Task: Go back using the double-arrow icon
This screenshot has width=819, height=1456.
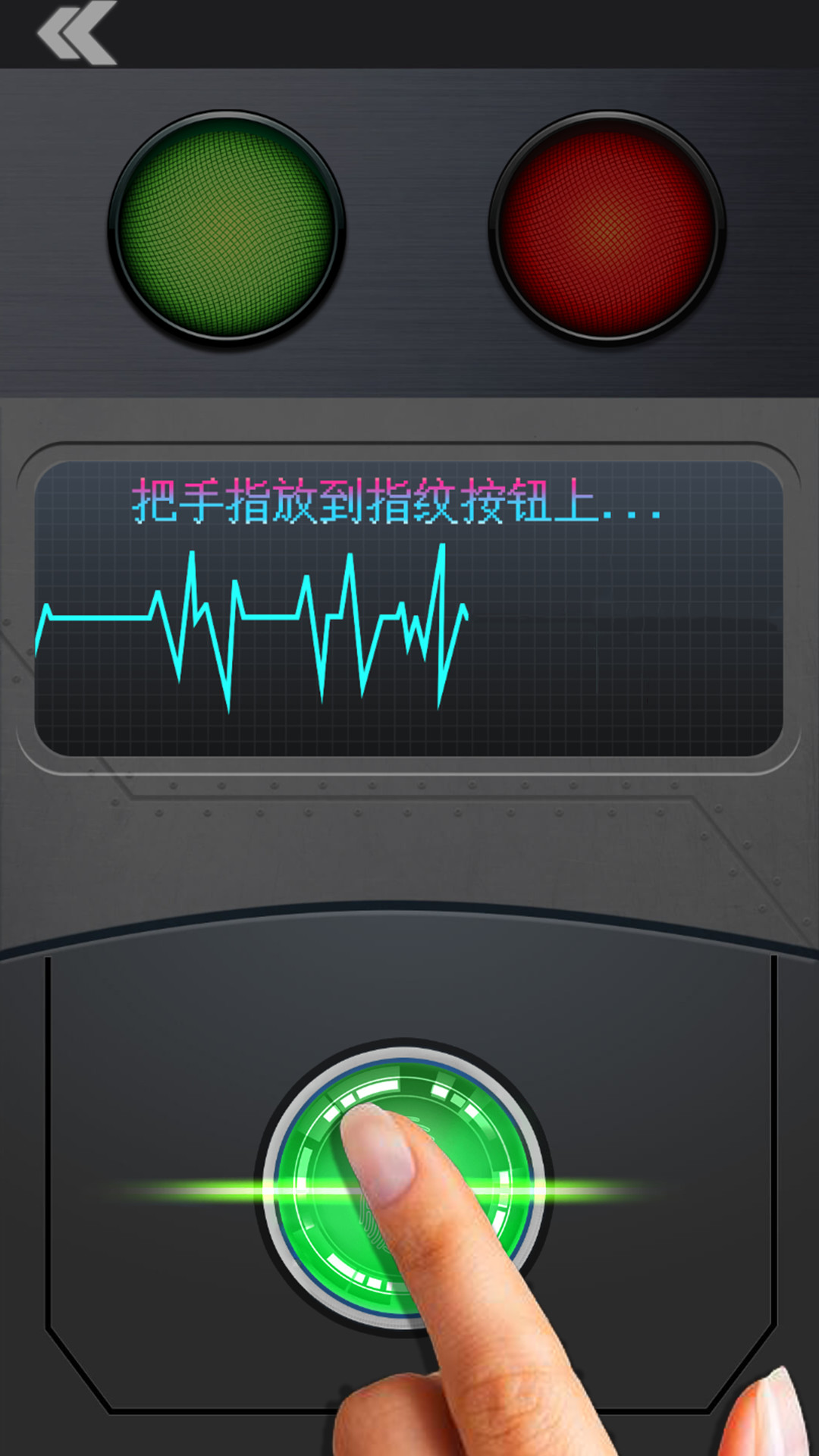Action: [x=76, y=32]
